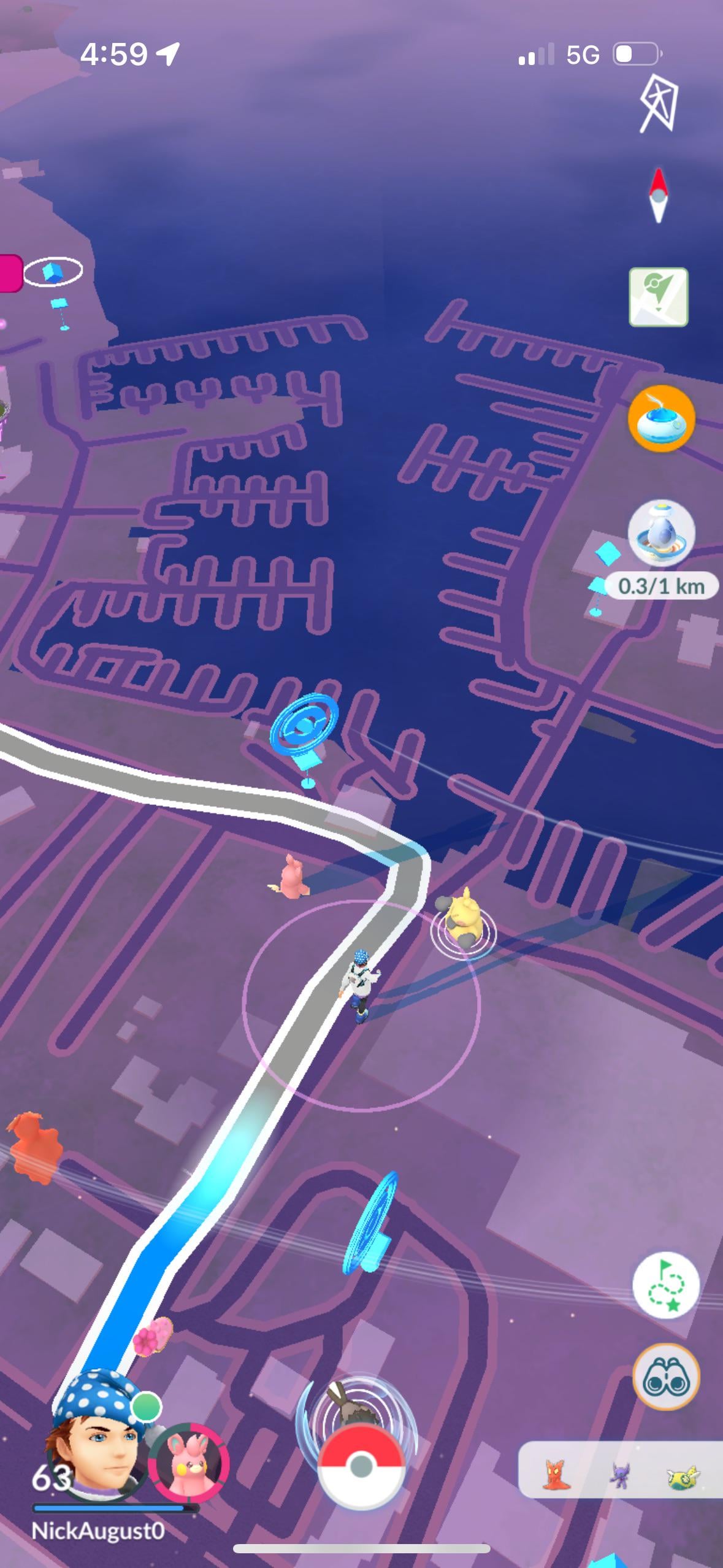Tap the pink flower Pokémon on the route
The height and width of the screenshot is (1568, 723).
152,1336
